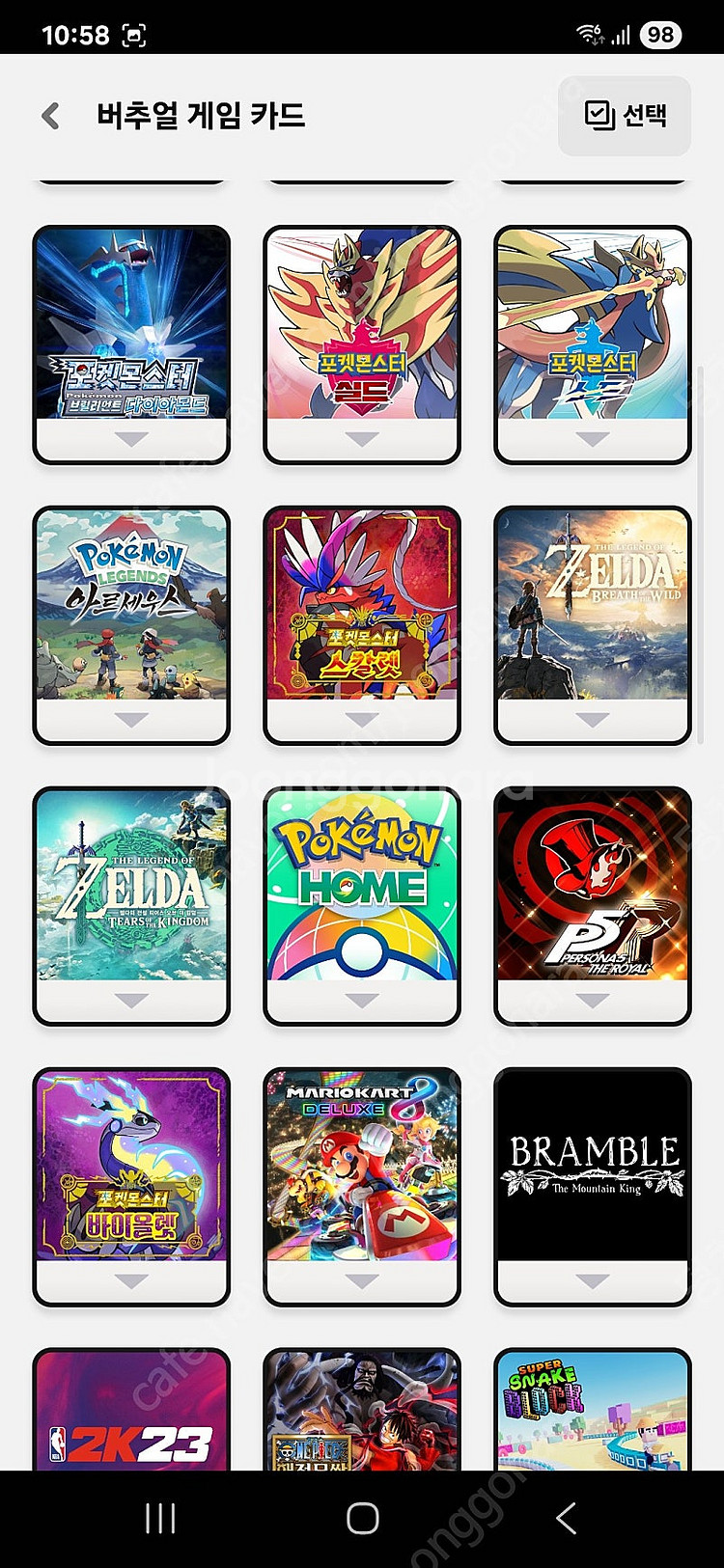
Task: Choose the Pokémon Scarlet game card
Action: (x=362, y=605)
